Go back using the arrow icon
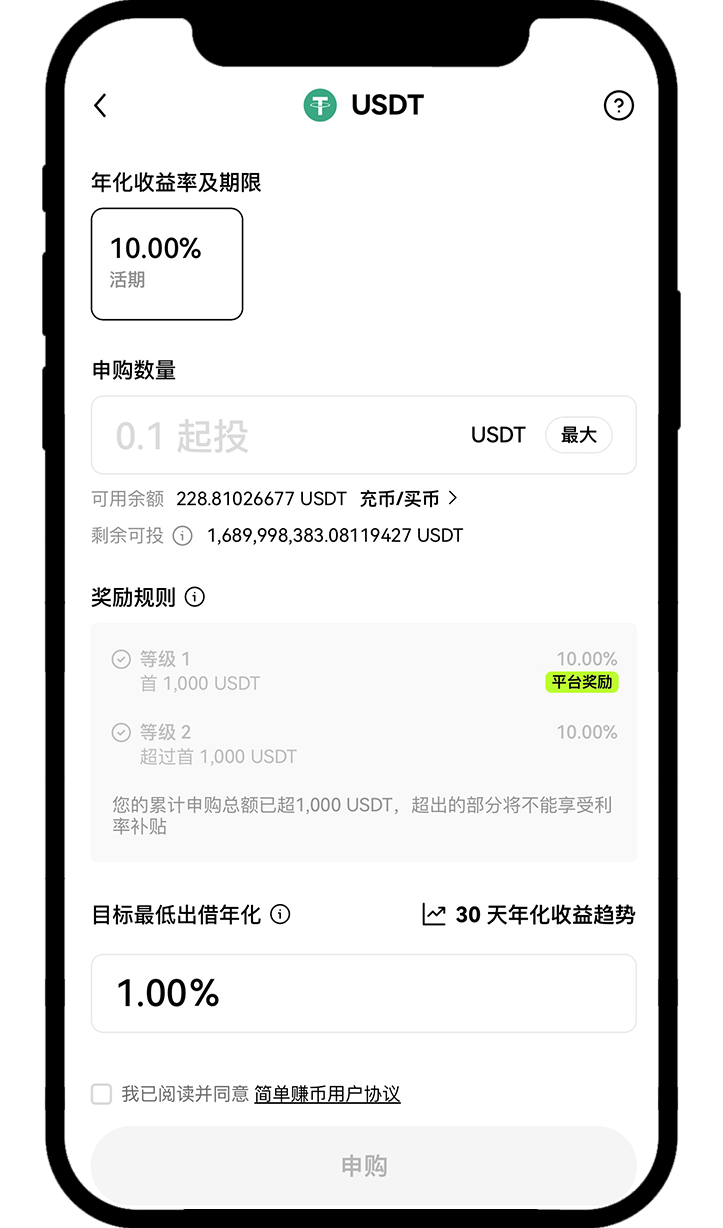Screen dimensions: 723x1228 100,105
